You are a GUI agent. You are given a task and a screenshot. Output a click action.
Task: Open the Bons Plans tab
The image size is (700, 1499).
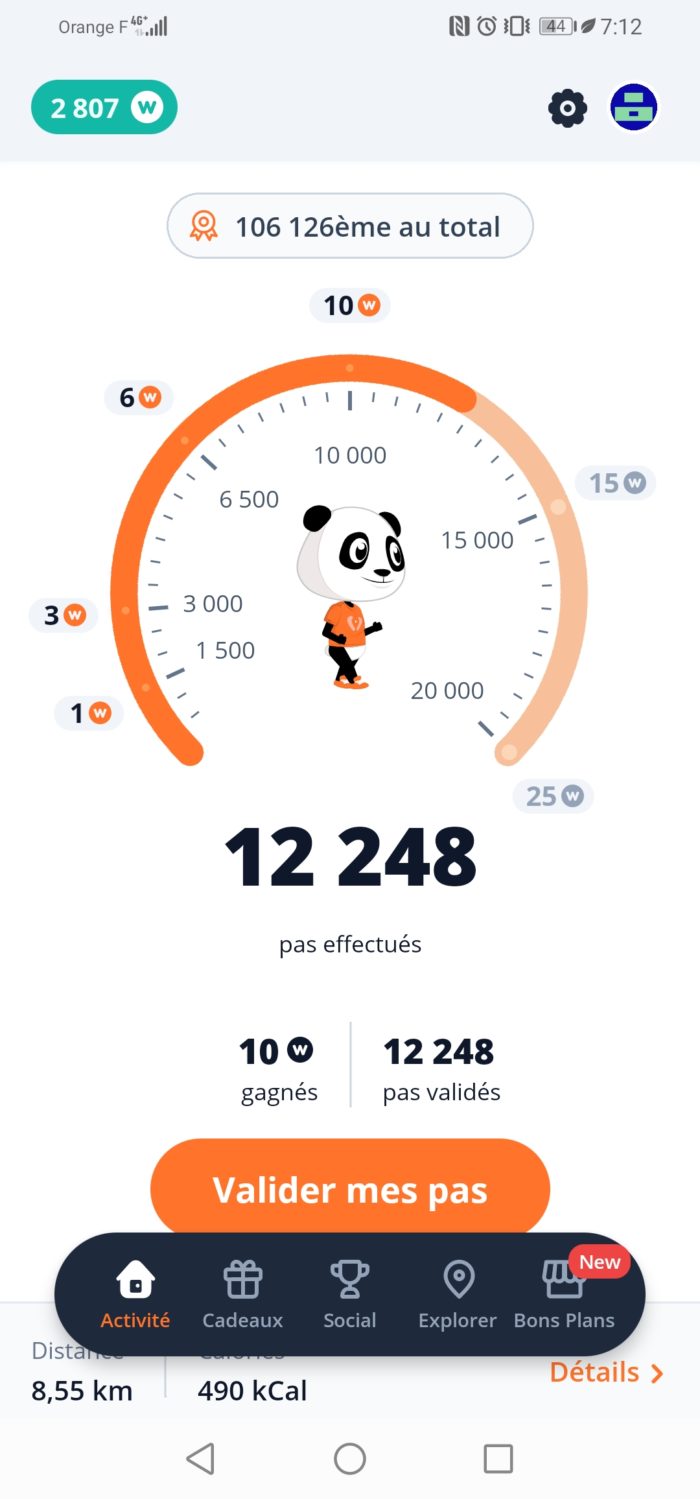564,1295
